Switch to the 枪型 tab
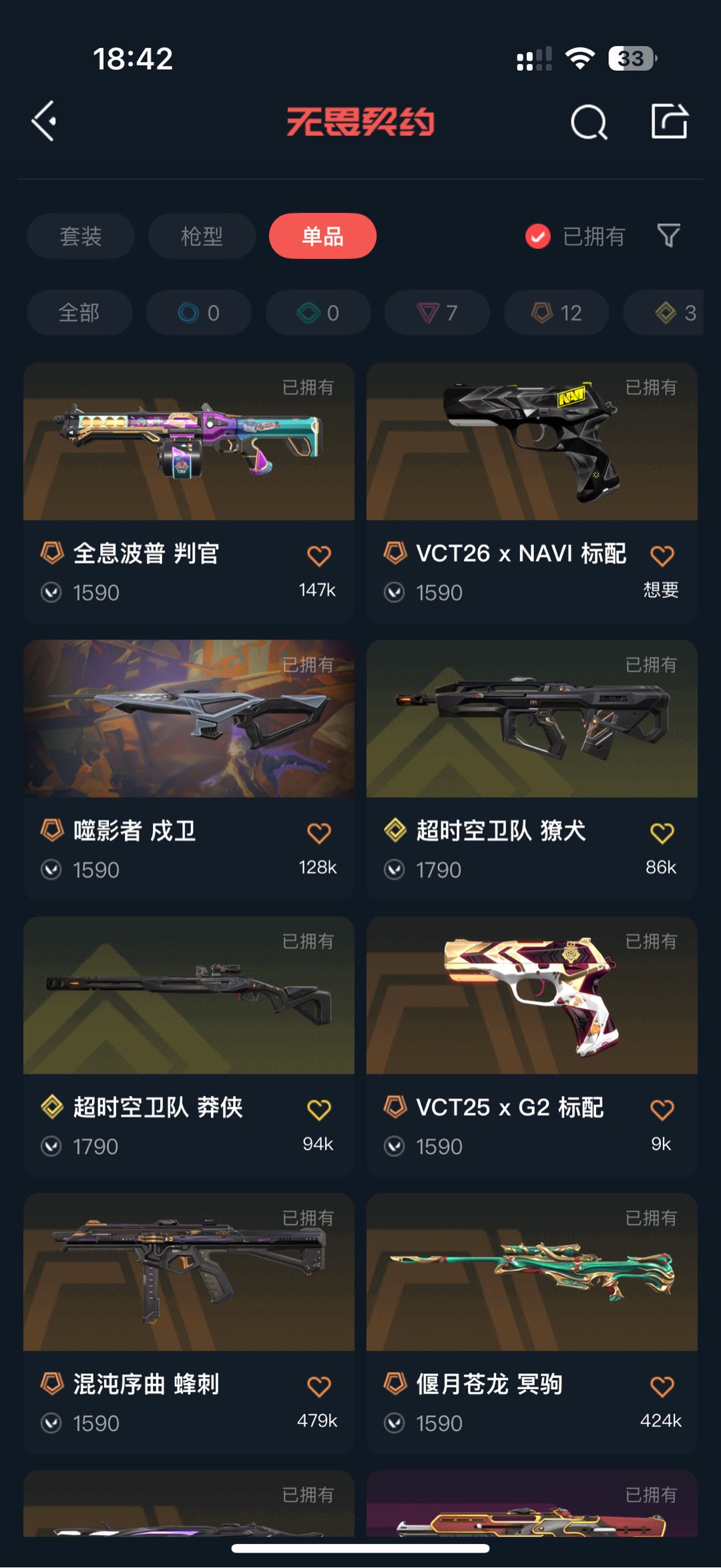 coord(202,236)
